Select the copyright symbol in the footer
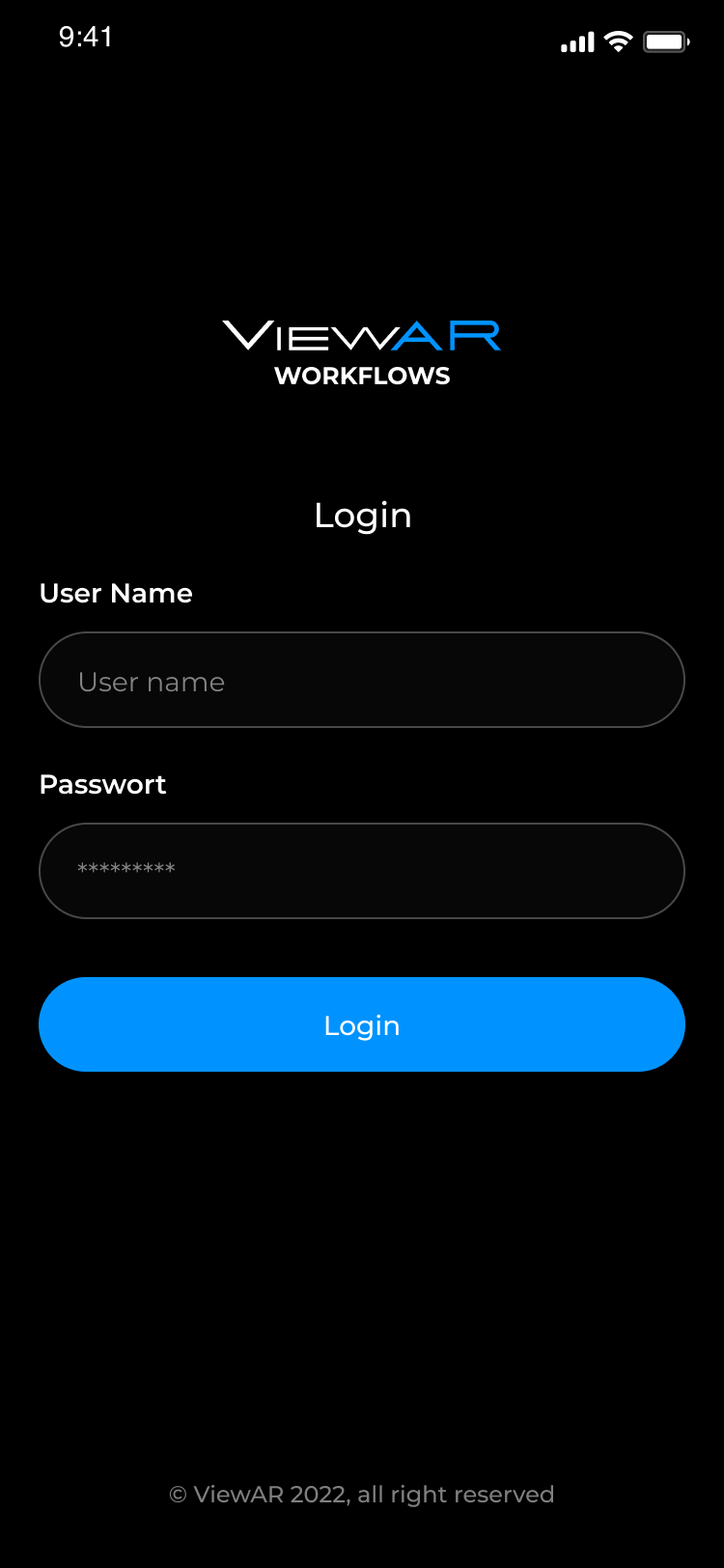This screenshot has width=724, height=1568. tap(177, 1494)
